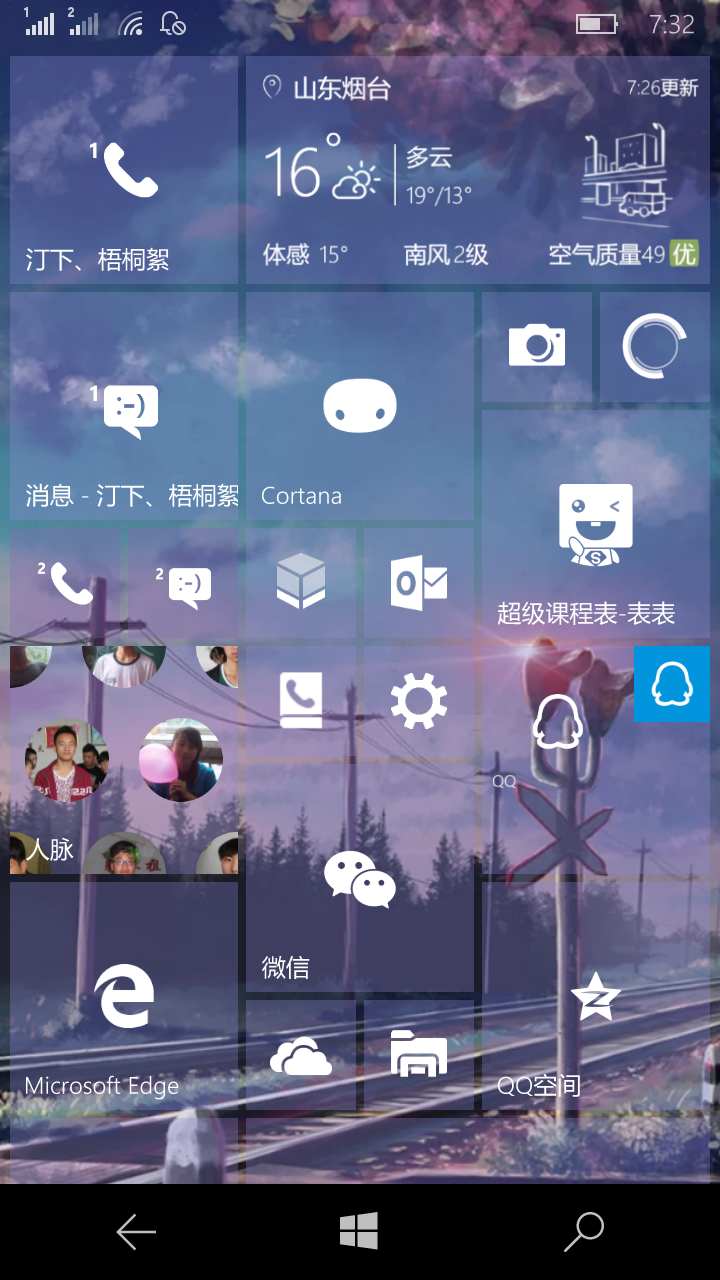The height and width of the screenshot is (1280, 720).
Task: Open the 超级课程表-表表 tile
Action: [596, 524]
